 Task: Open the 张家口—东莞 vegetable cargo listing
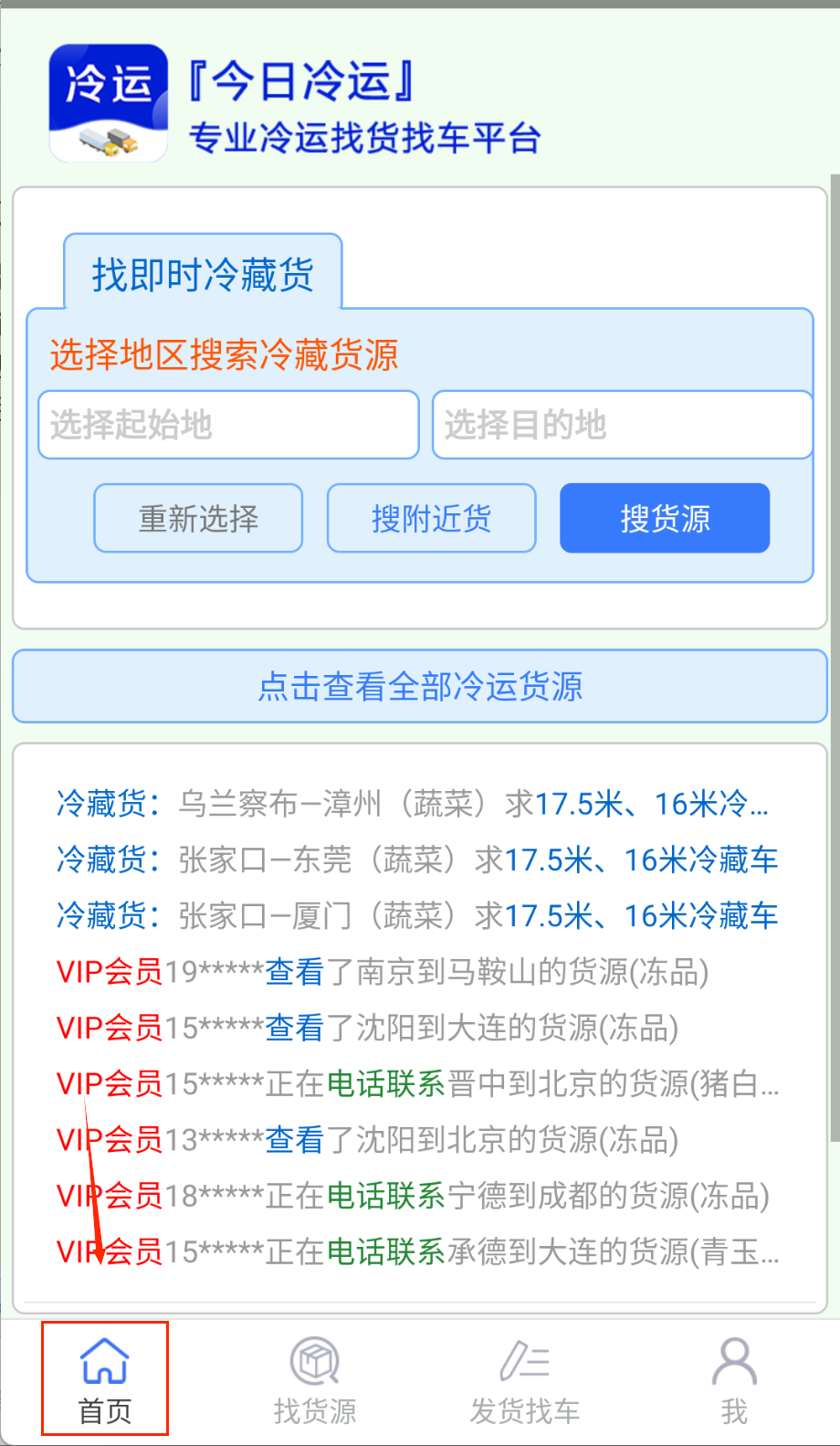(415, 860)
